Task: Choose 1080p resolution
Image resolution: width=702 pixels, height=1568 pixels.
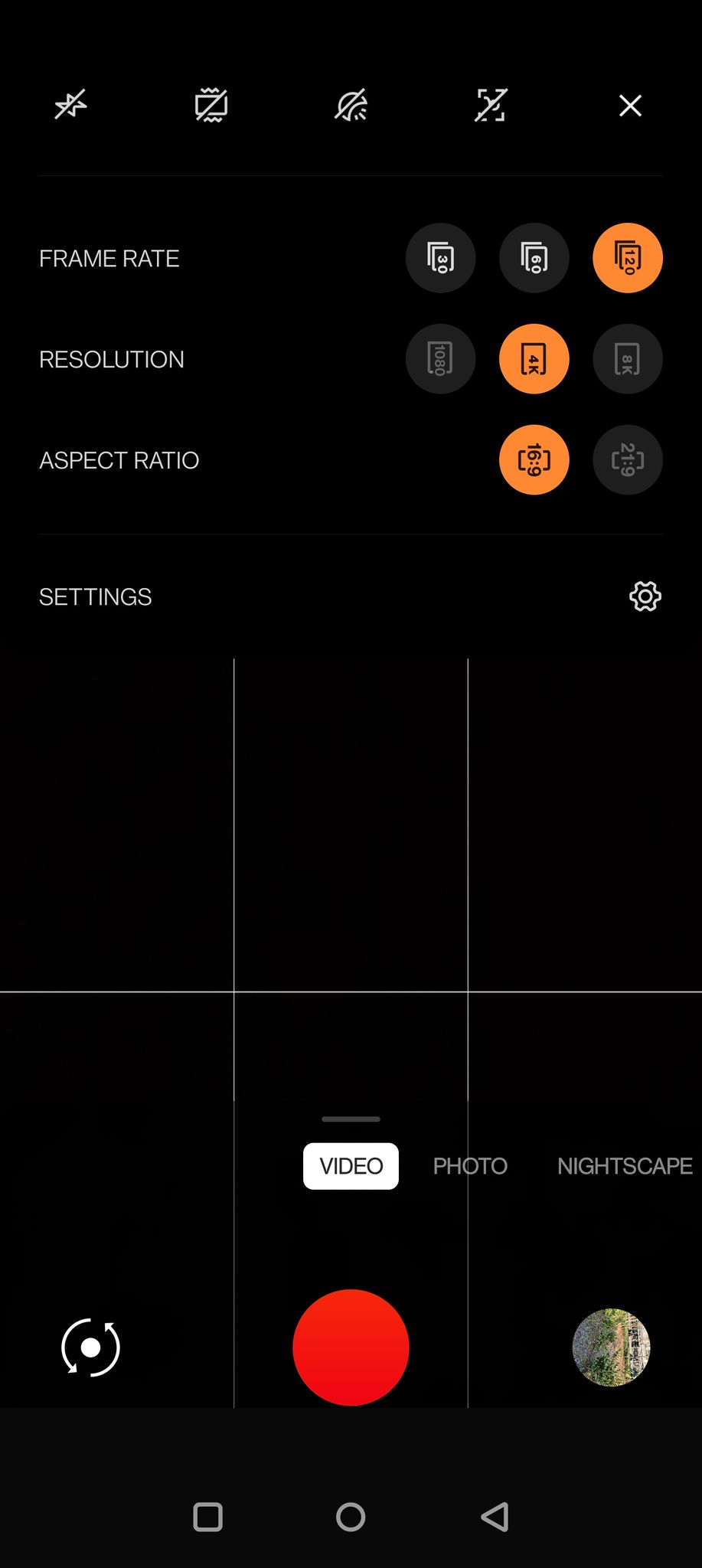Action: [x=440, y=359]
